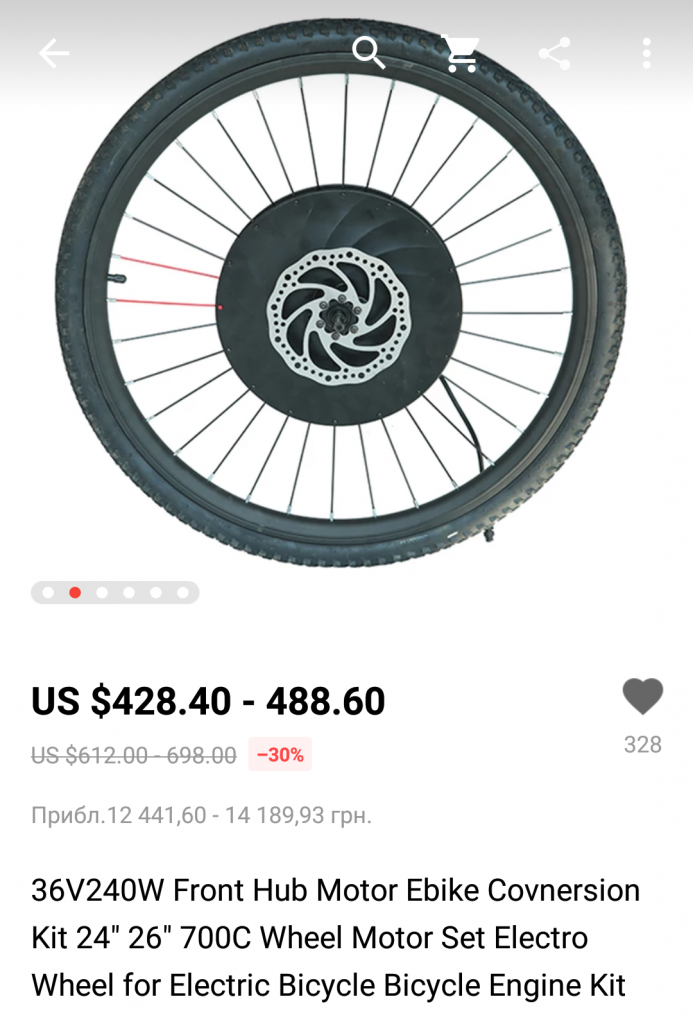Share this product listing
Image resolution: width=693 pixels, height=1024 pixels.
pyautogui.click(x=554, y=53)
